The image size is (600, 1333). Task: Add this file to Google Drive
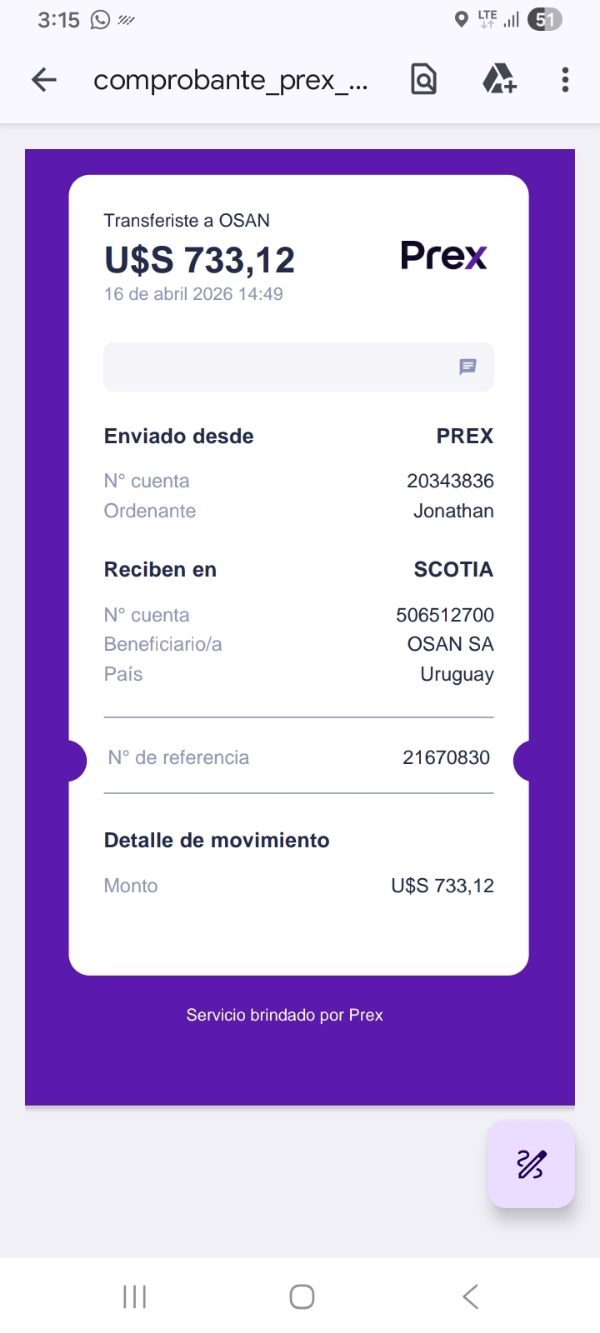pyautogui.click(x=498, y=80)
